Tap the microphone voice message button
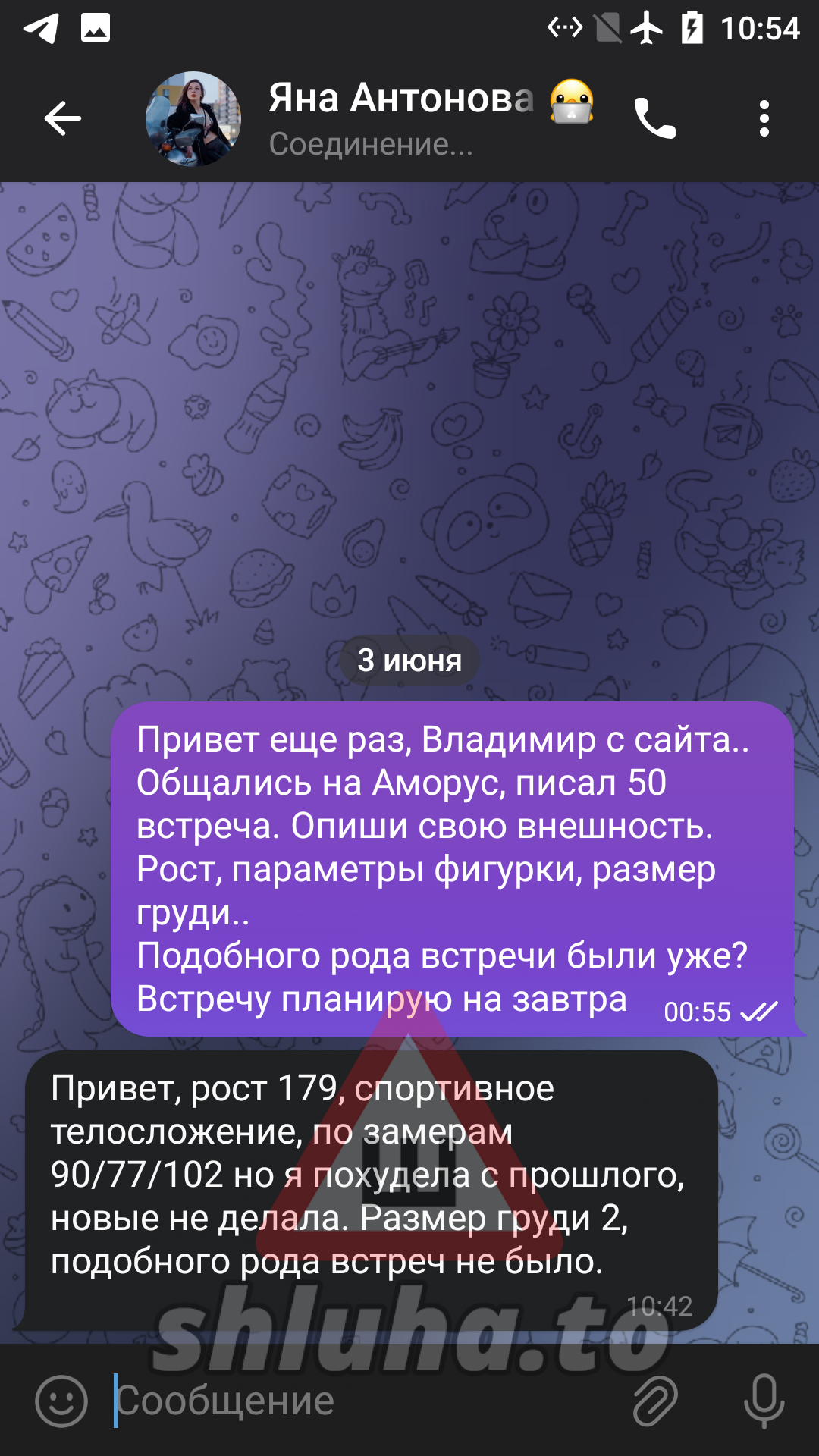 pos(763,1401)
